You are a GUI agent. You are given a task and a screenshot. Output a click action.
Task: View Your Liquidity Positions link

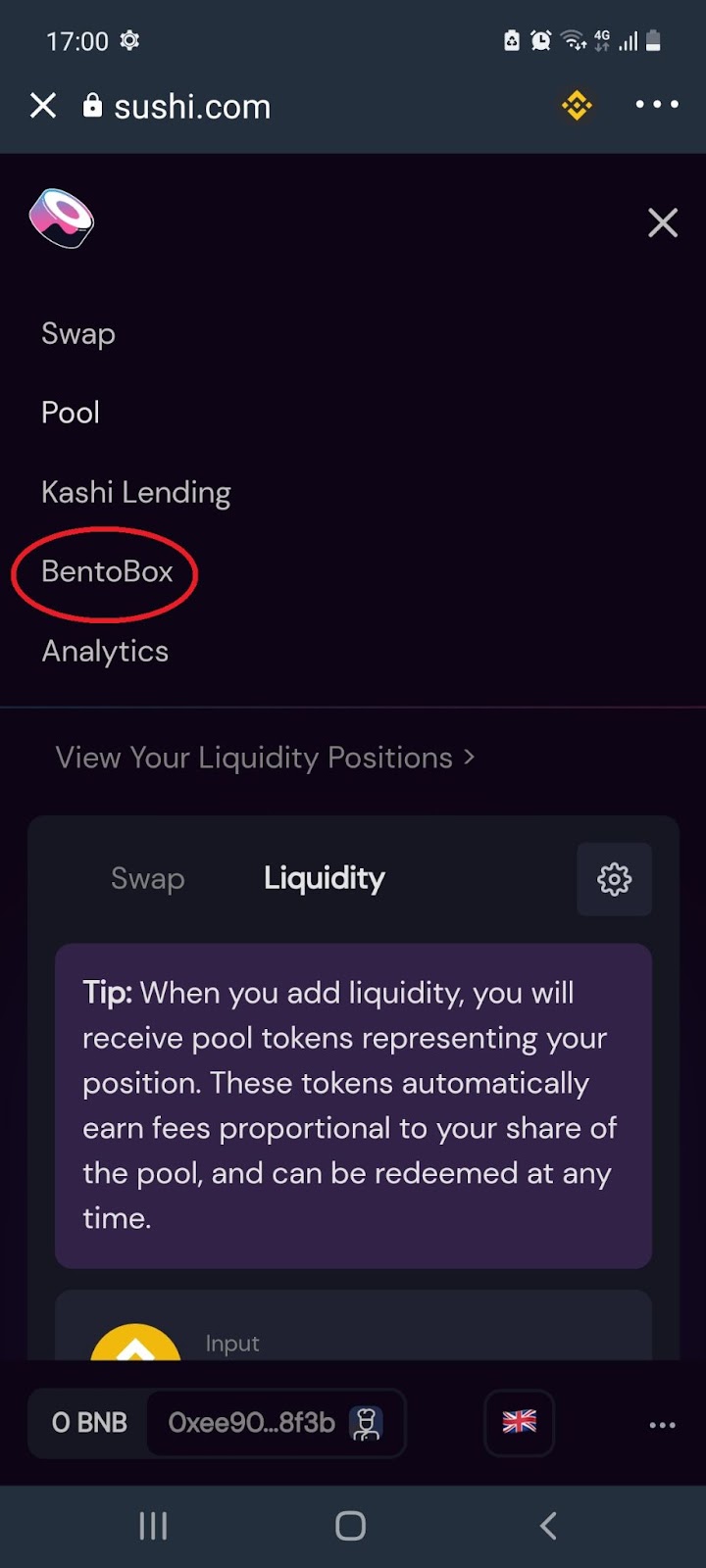pos(265,758)
